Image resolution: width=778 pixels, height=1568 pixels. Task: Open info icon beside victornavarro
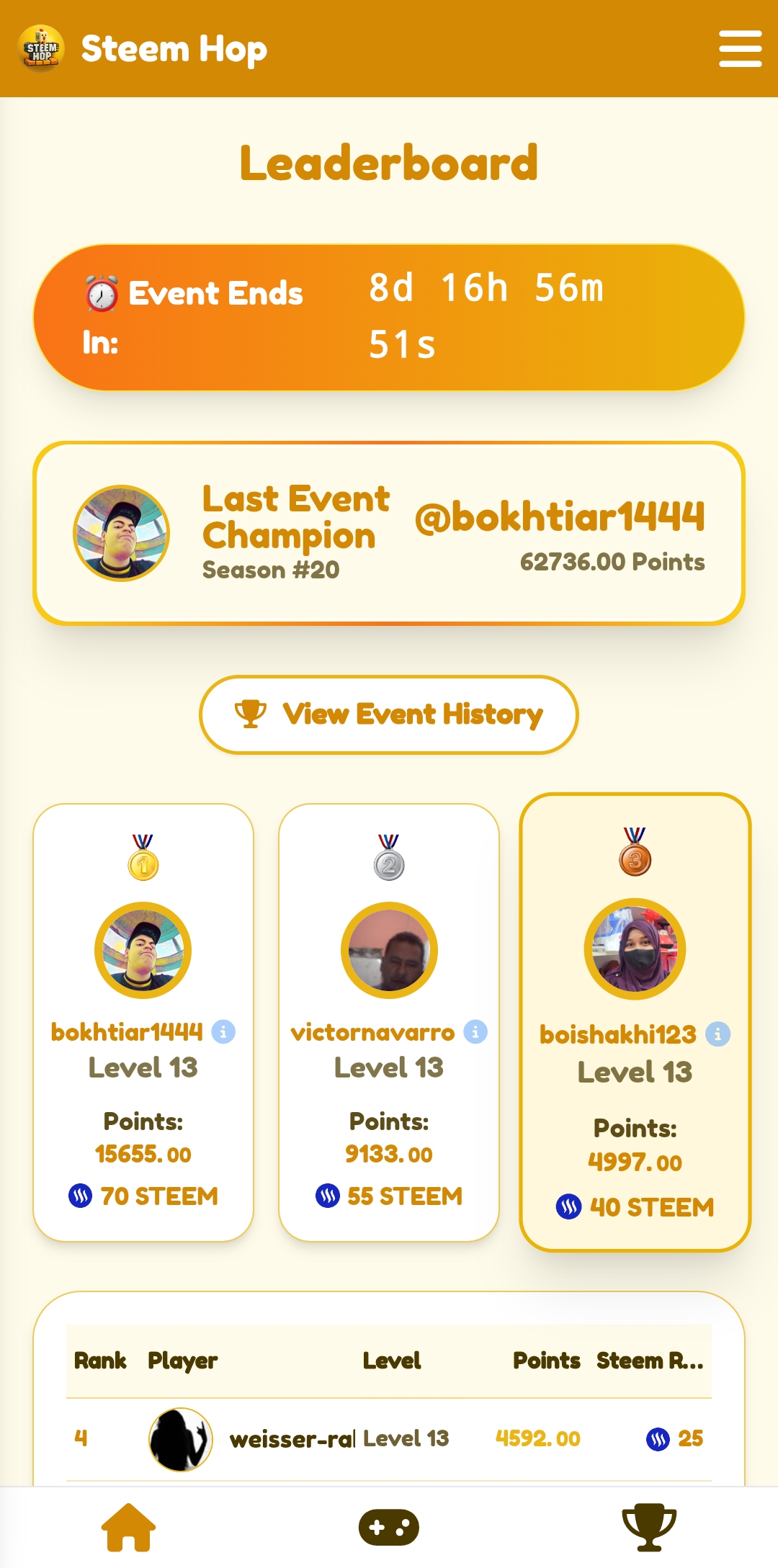point(475,1032)
